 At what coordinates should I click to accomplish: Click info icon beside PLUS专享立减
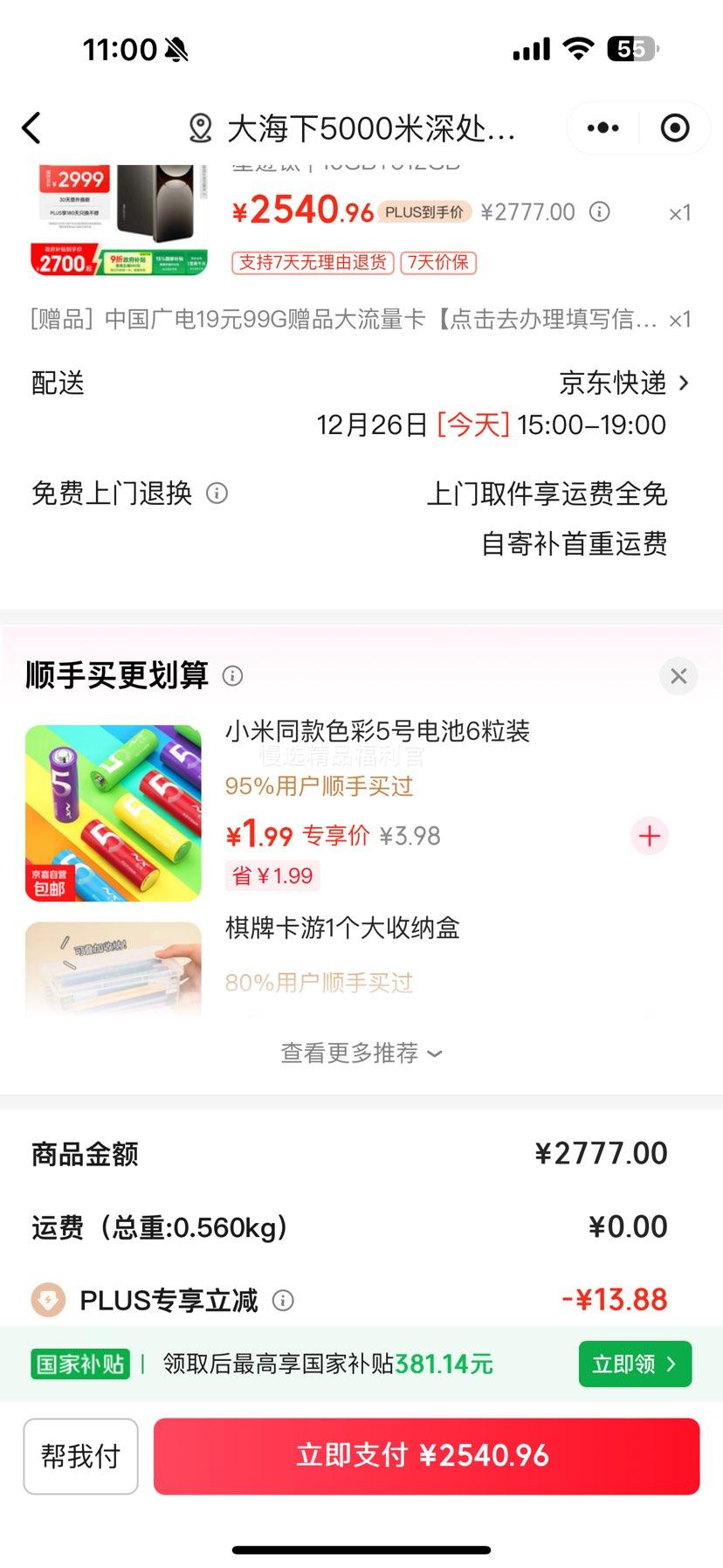click(282, 1301)
